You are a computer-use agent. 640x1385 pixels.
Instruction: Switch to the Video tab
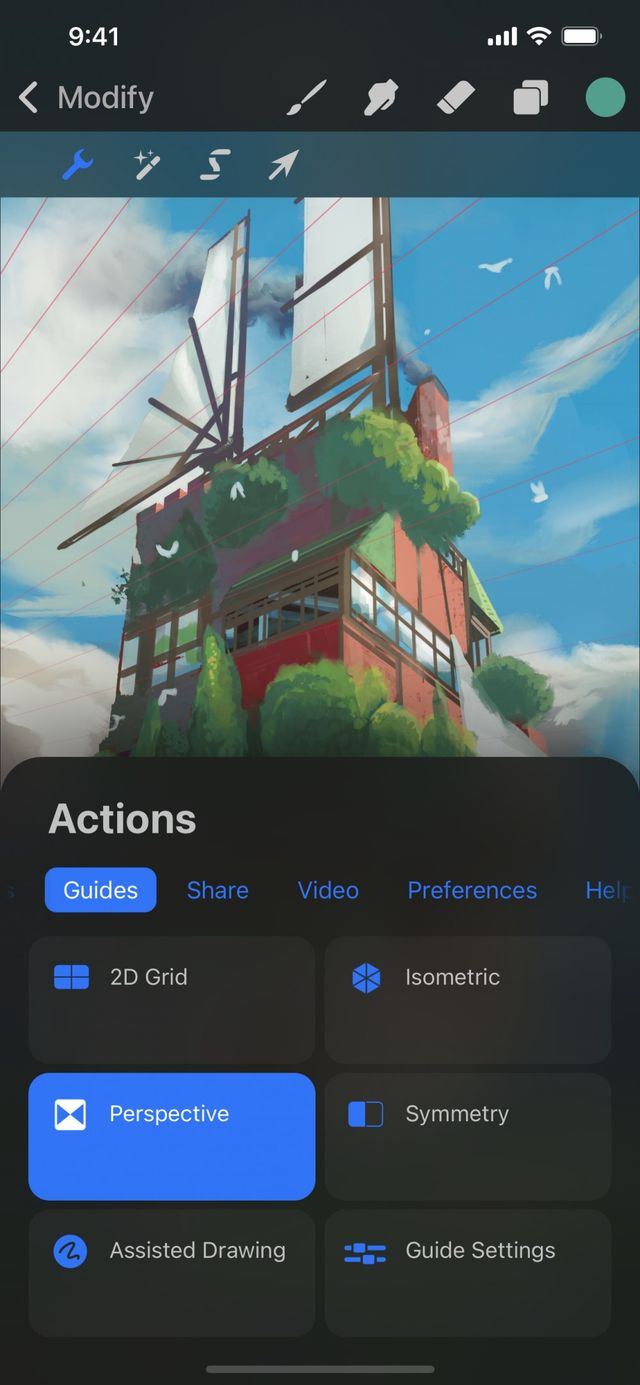tap(328, 890)
